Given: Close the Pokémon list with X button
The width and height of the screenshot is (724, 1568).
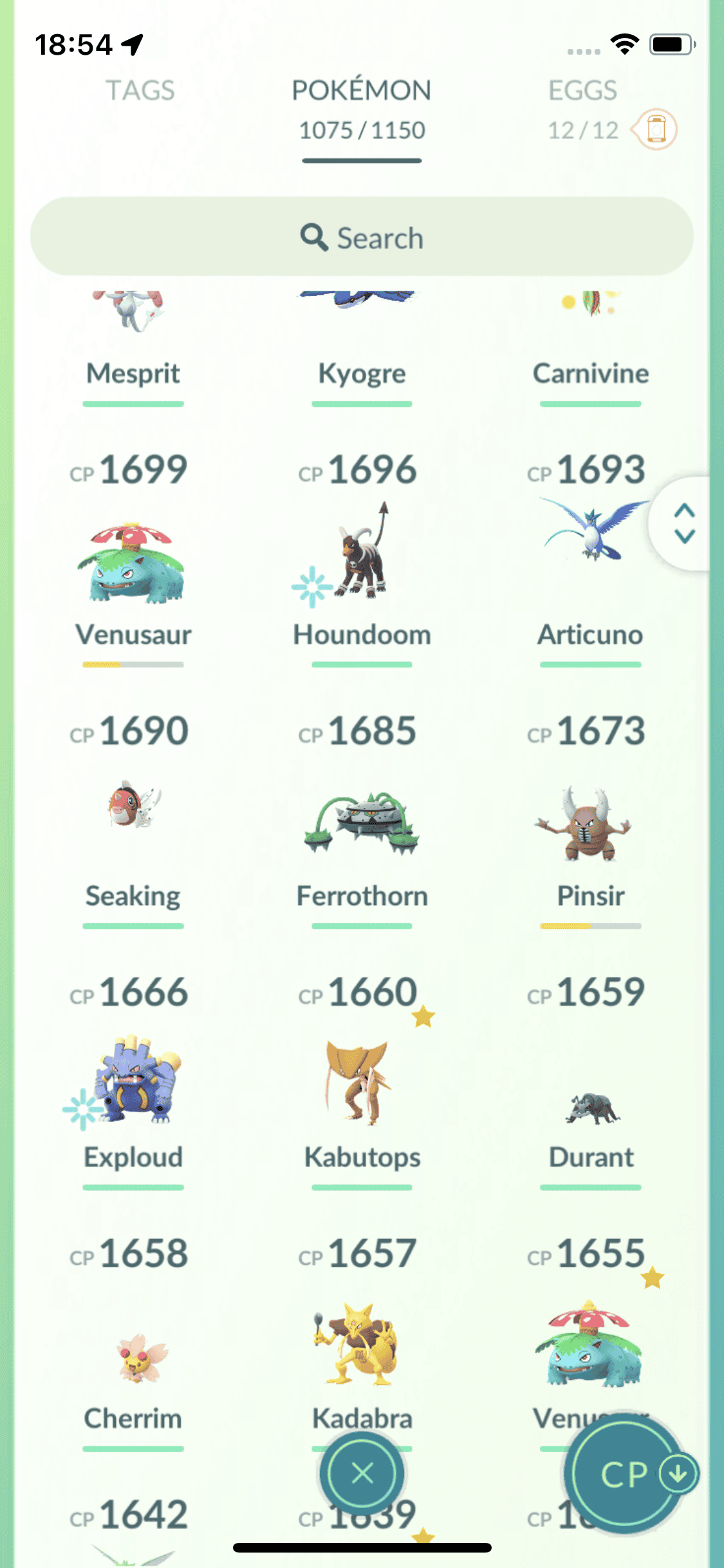Looking at the screenshot, I should pos(362,1473).
